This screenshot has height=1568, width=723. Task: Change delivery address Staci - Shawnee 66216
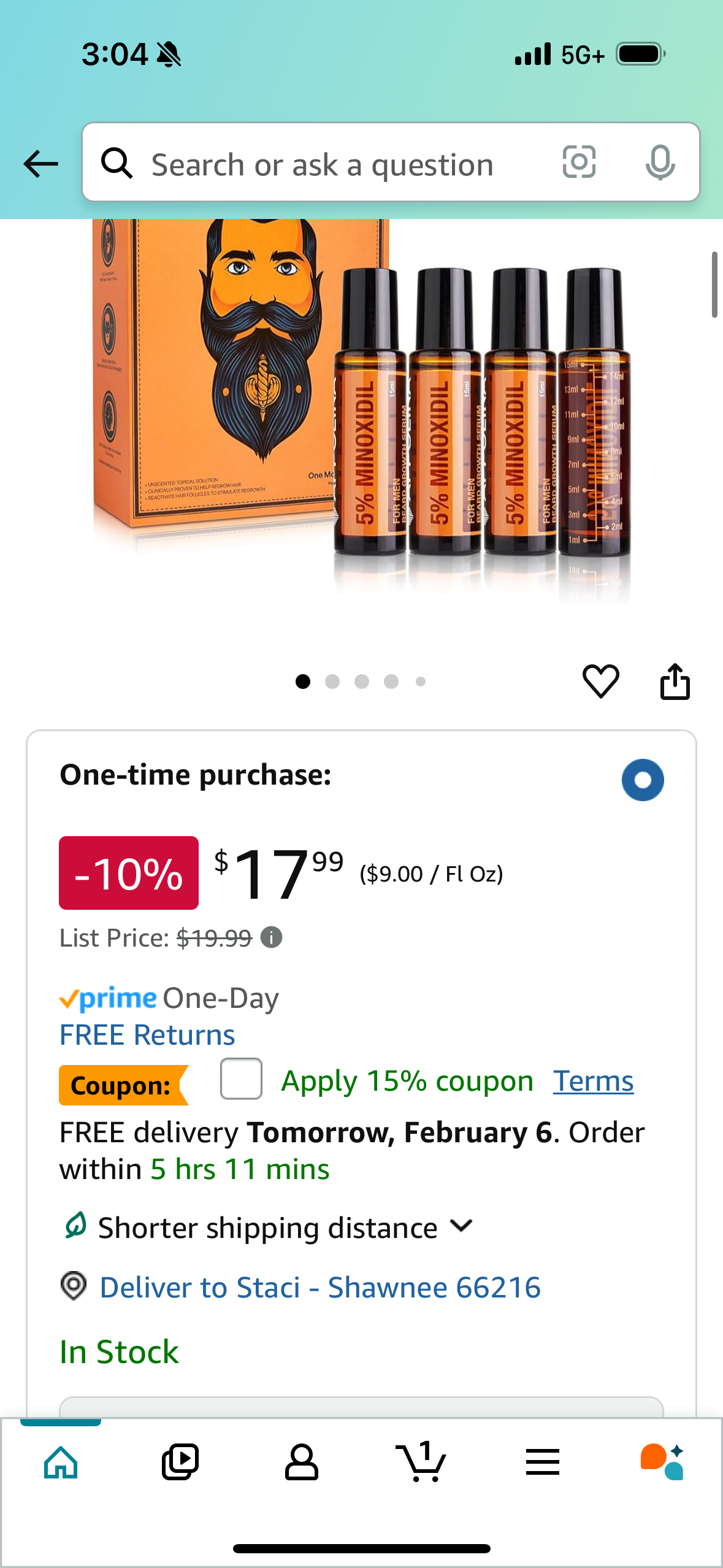click(x=319, y=1287)
